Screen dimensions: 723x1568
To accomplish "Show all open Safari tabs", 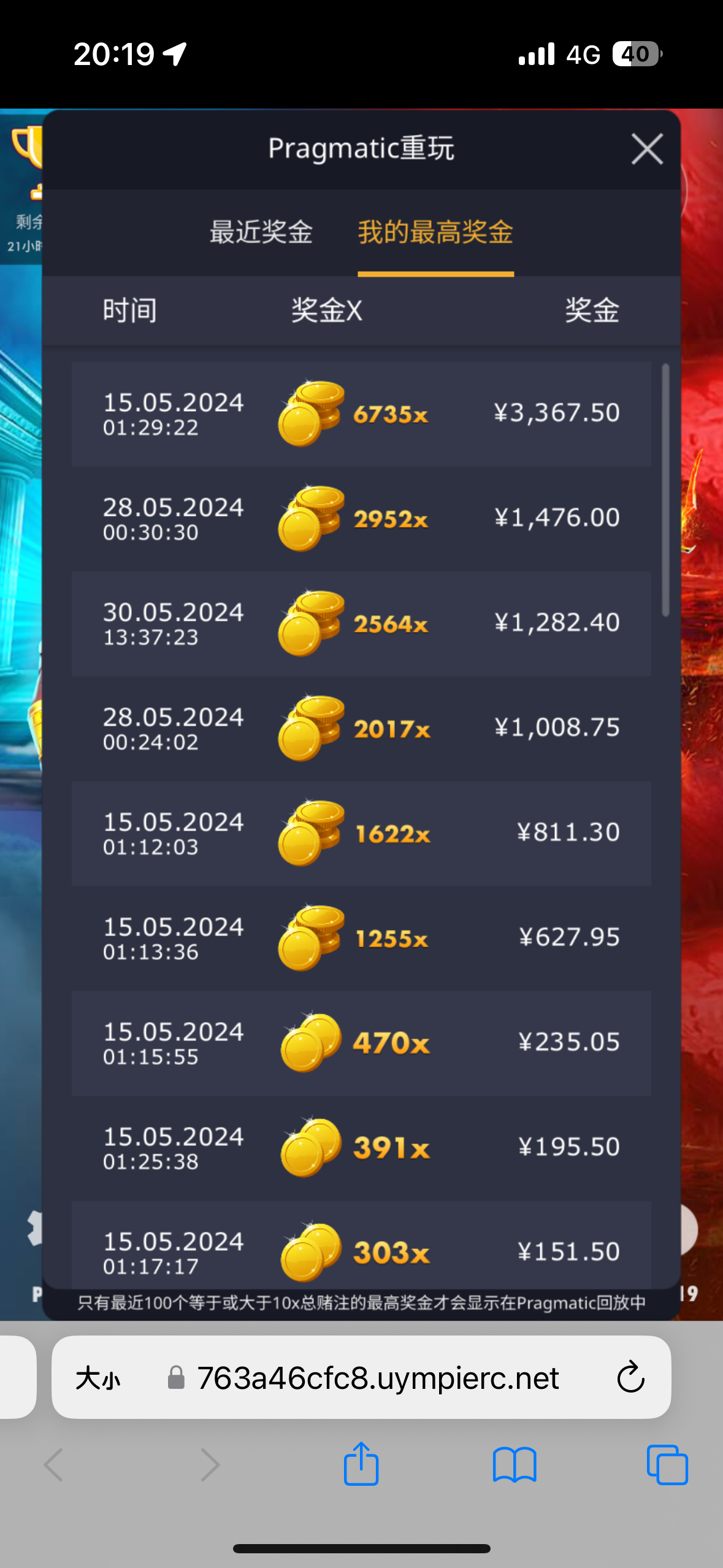I will coord(667,1464).
